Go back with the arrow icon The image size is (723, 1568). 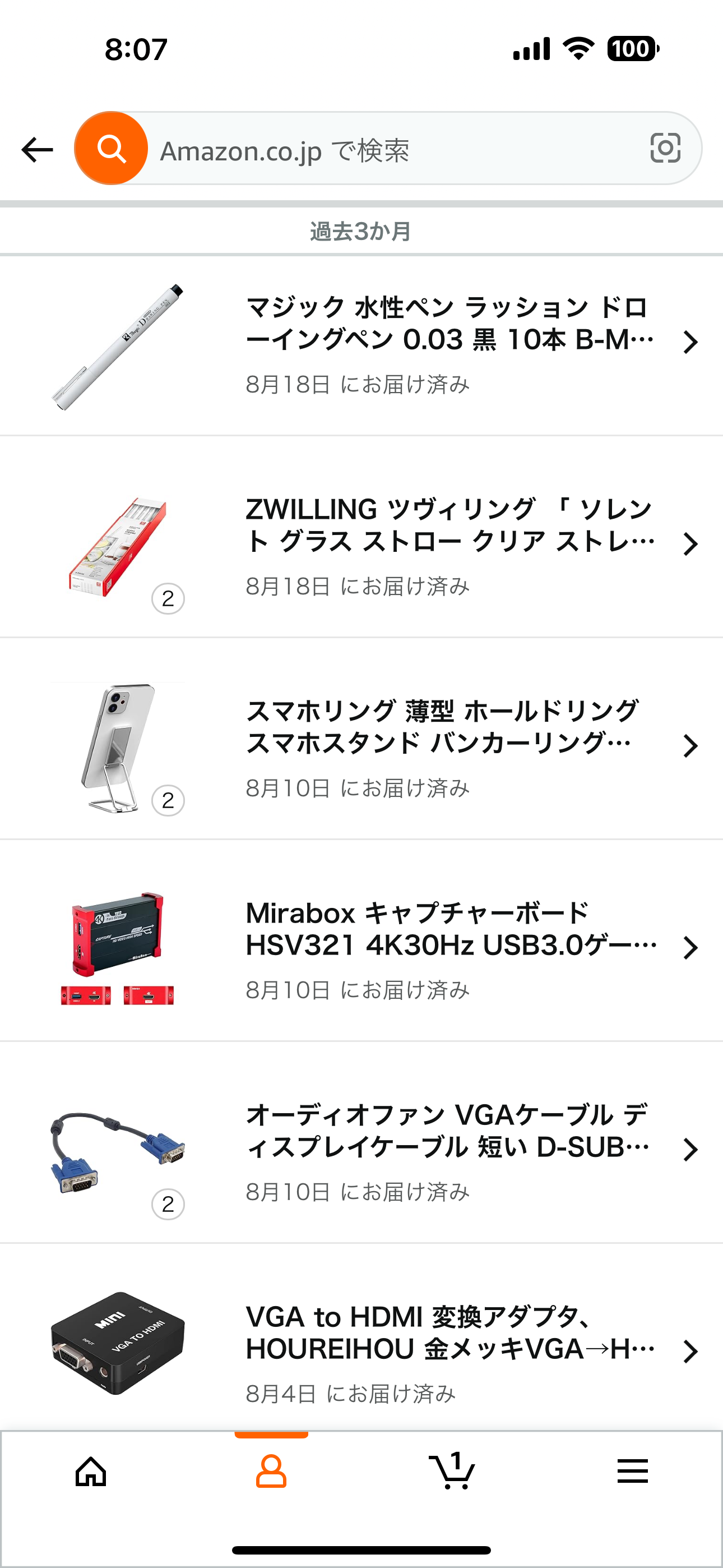pos(37,149)
